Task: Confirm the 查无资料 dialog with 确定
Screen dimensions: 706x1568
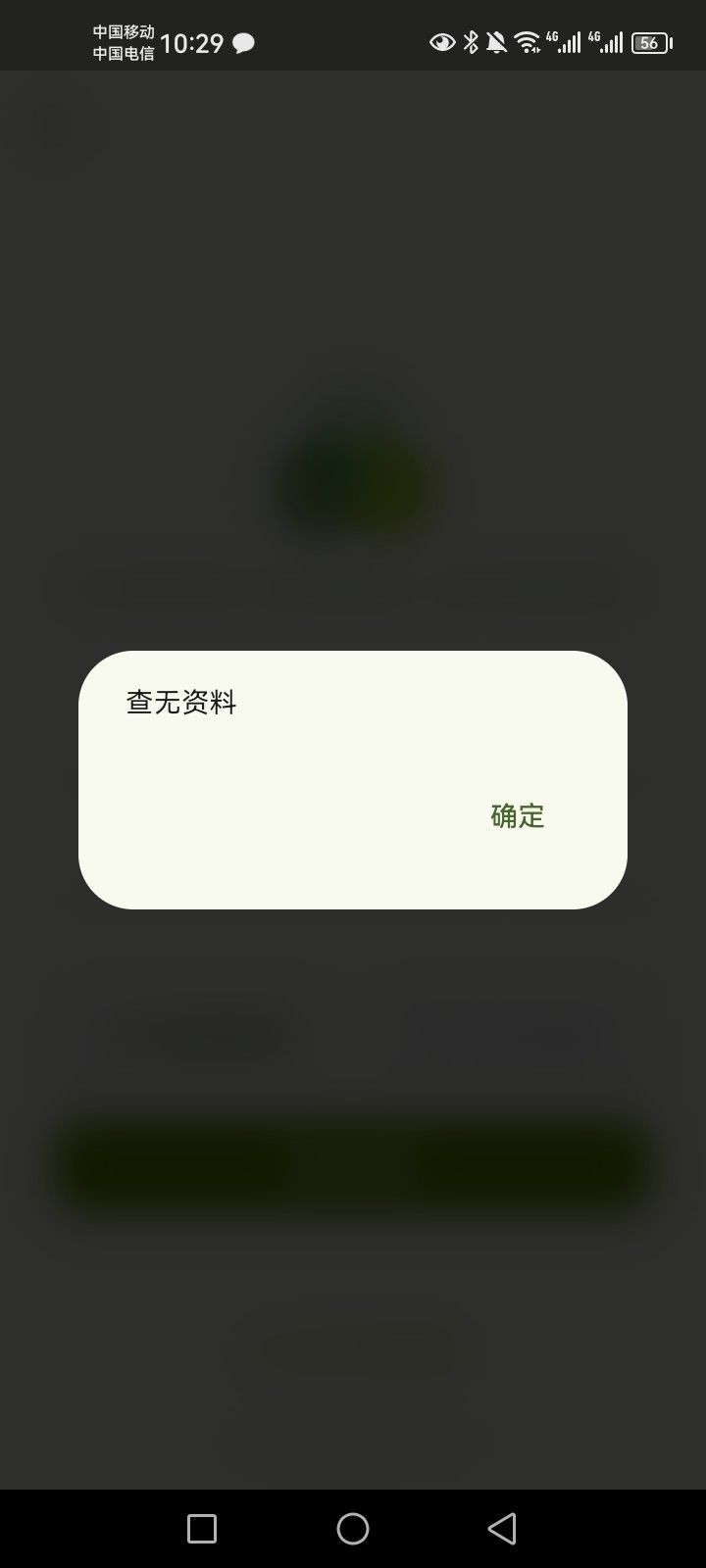Action: point(517,815)
